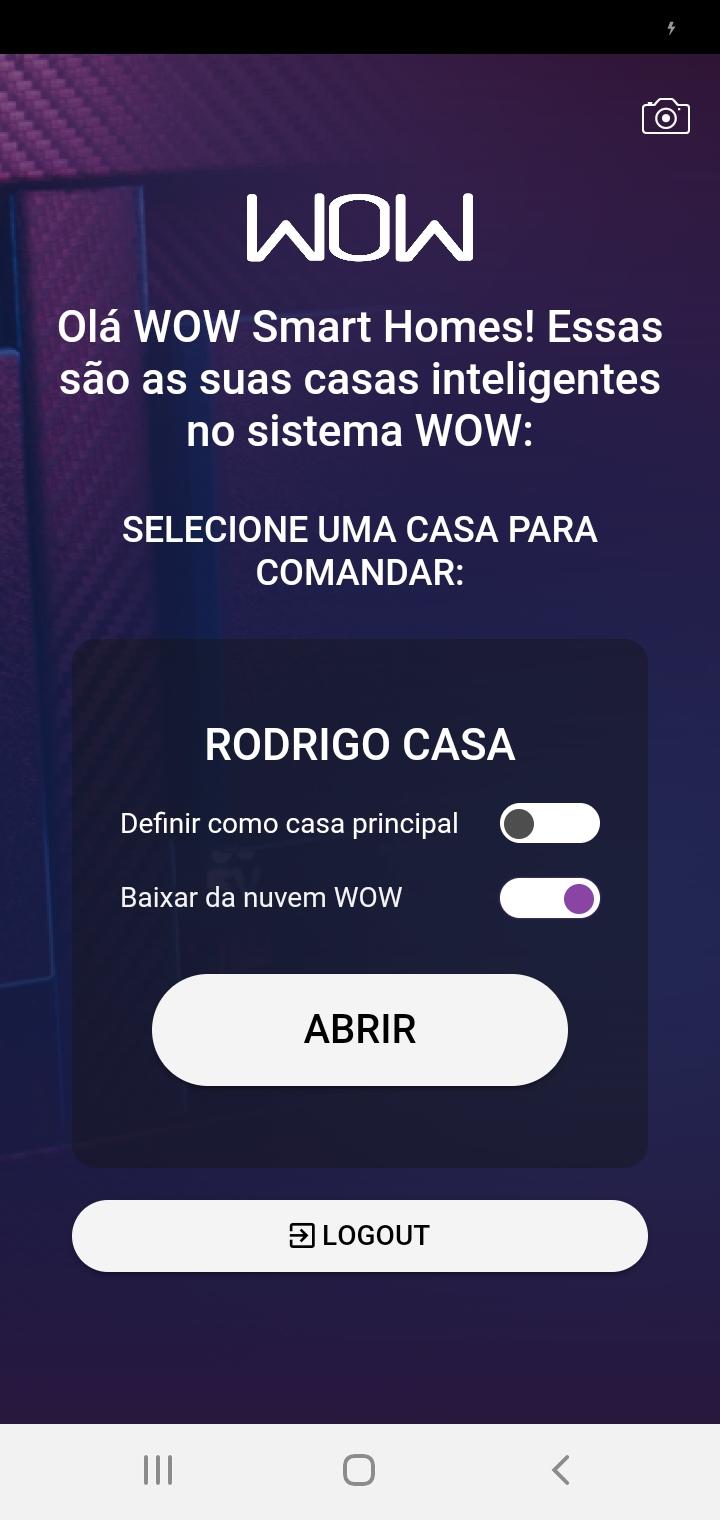Screen dimensions: 720x1520
Task: Open the camera icon
Action: (x=665, y=117)
